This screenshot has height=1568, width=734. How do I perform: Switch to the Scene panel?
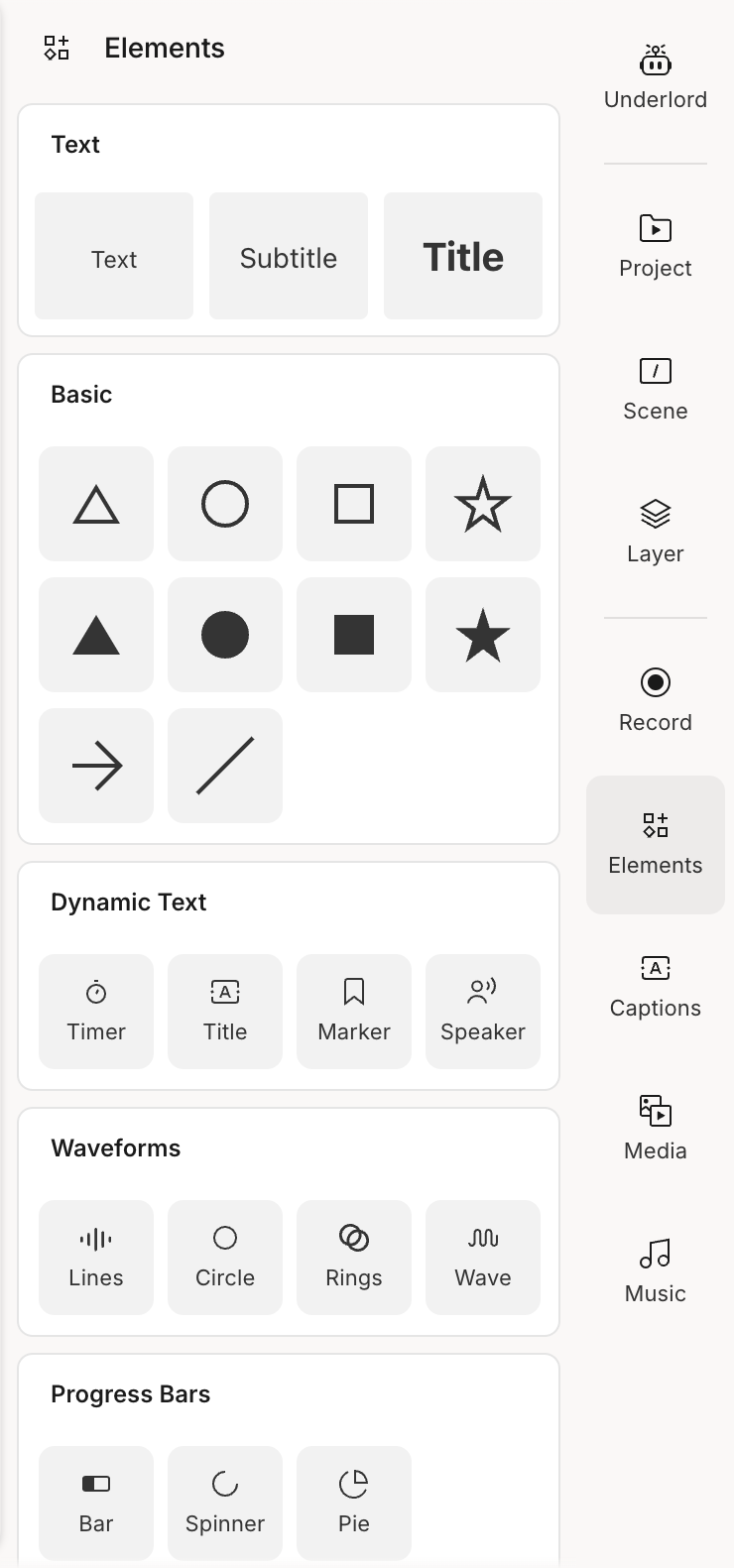[x=655, y=387]
